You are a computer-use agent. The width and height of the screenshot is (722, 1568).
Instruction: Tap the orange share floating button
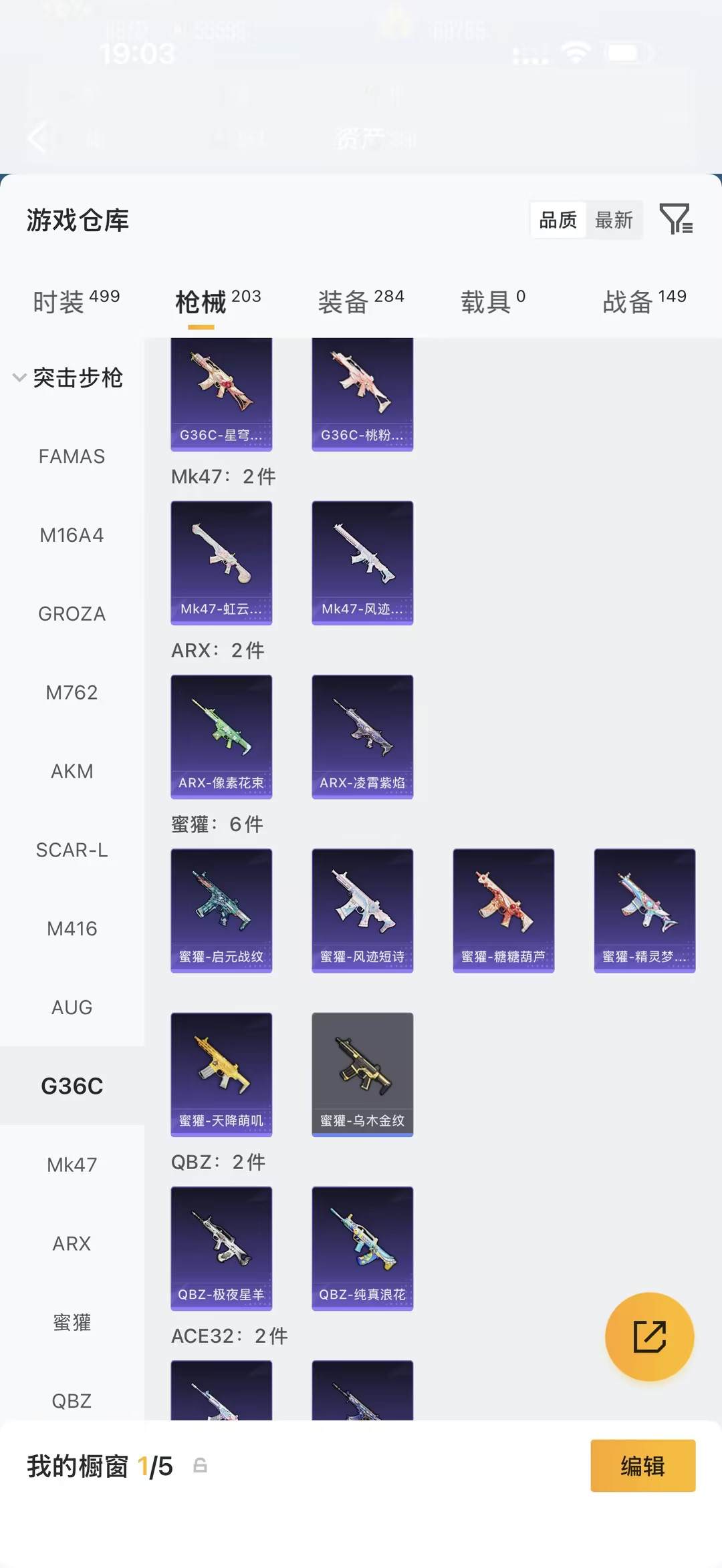click(x=649, y=1336)
